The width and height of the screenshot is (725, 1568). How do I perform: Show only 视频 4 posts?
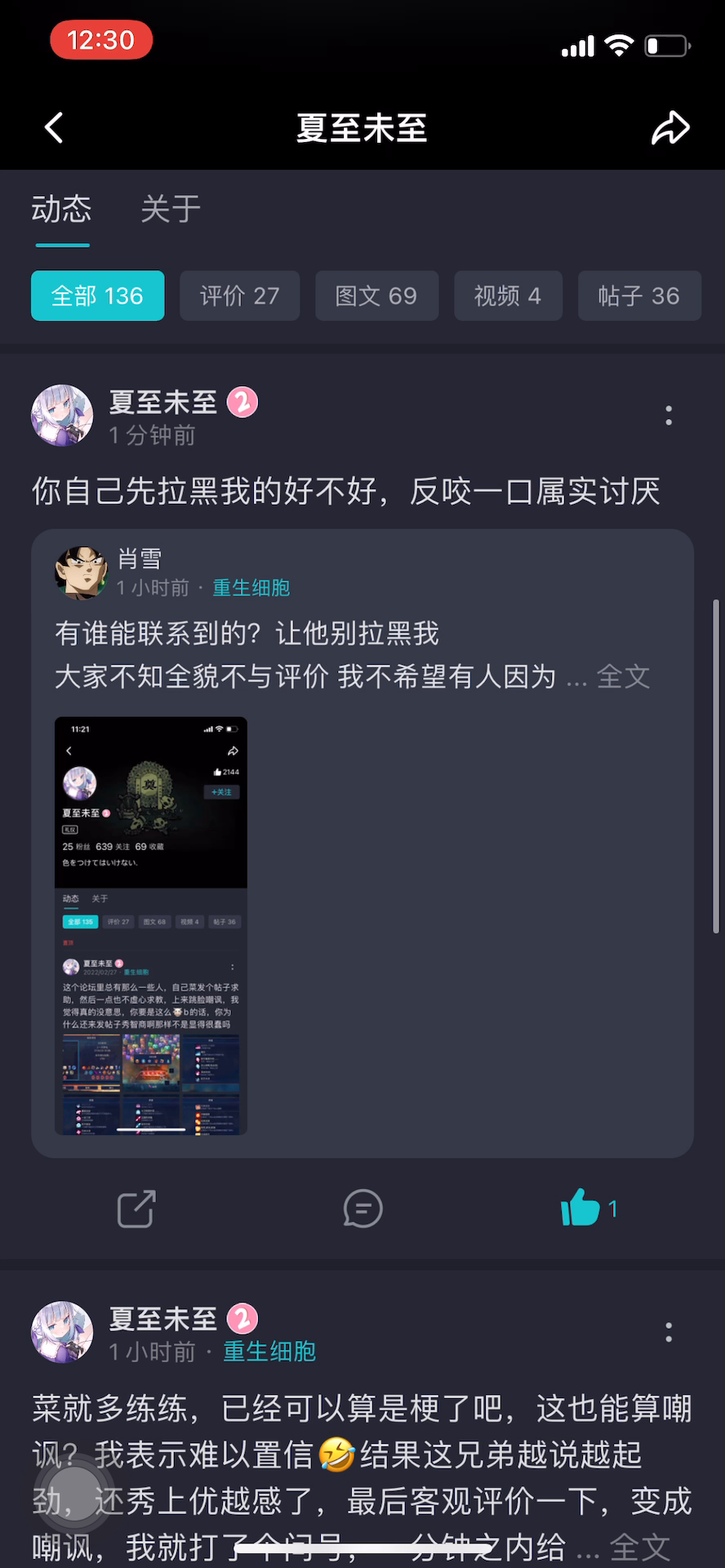[508, 296]
